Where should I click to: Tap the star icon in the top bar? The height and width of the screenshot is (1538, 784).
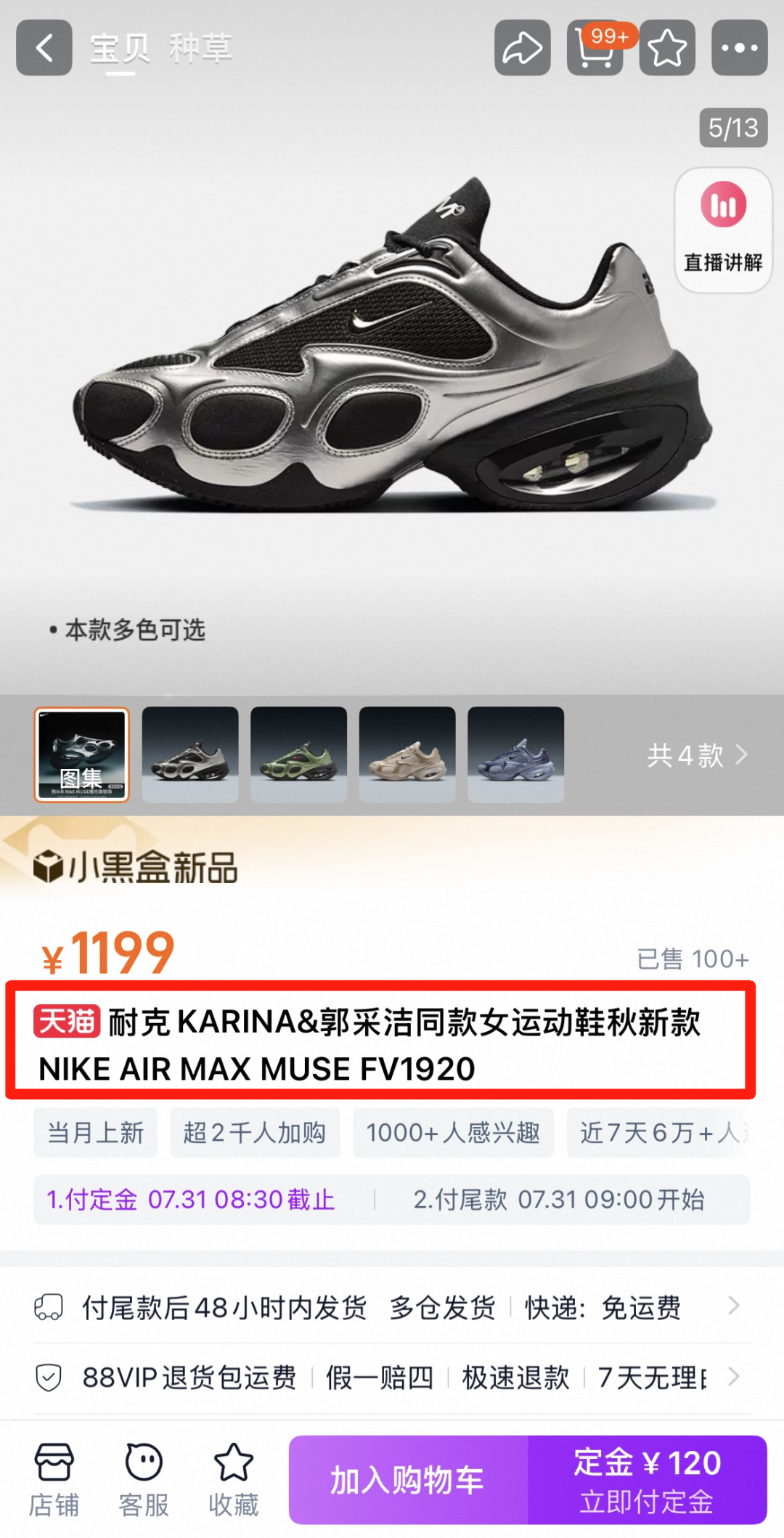(667, 48)
